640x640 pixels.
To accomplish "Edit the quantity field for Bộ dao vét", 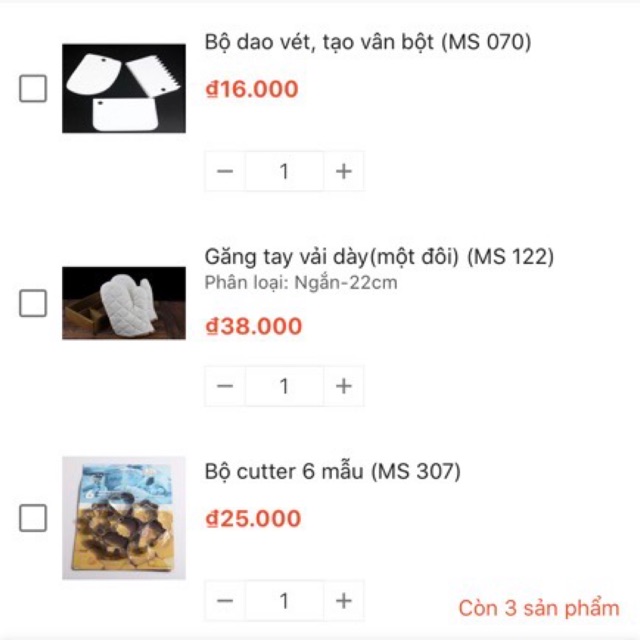I will pyautogui.click(x=284, y=172).
